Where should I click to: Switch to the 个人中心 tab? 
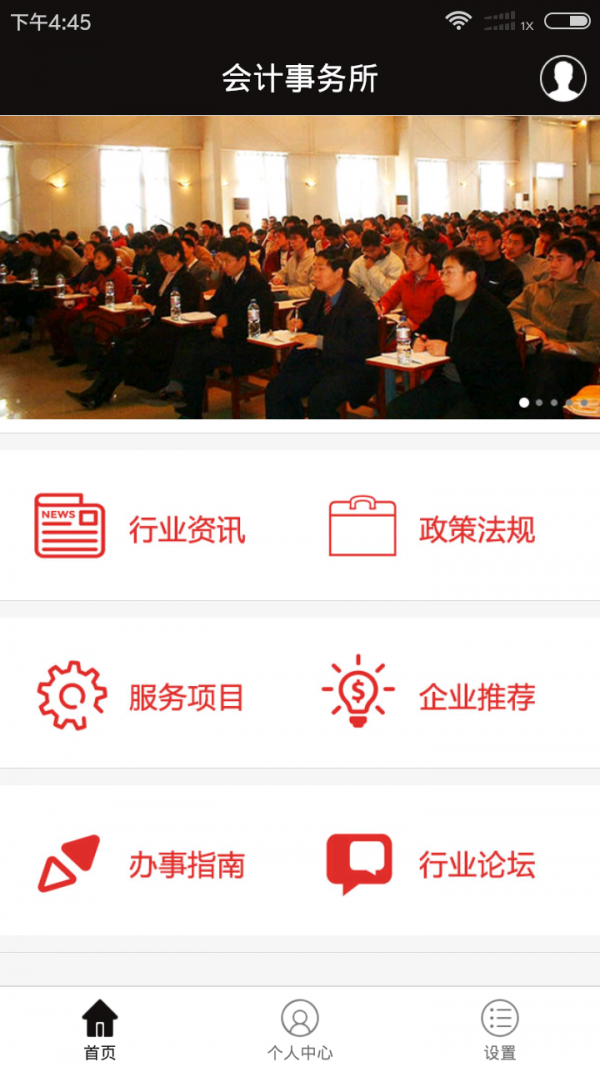(300, 1028)
